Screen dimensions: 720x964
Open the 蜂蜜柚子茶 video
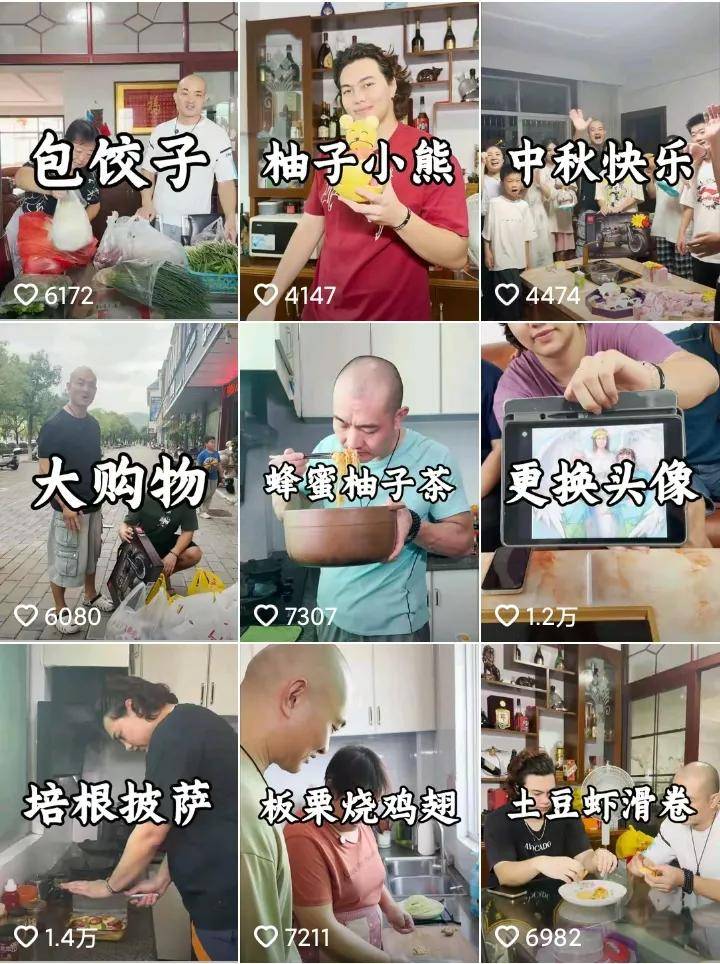(359, 482)
